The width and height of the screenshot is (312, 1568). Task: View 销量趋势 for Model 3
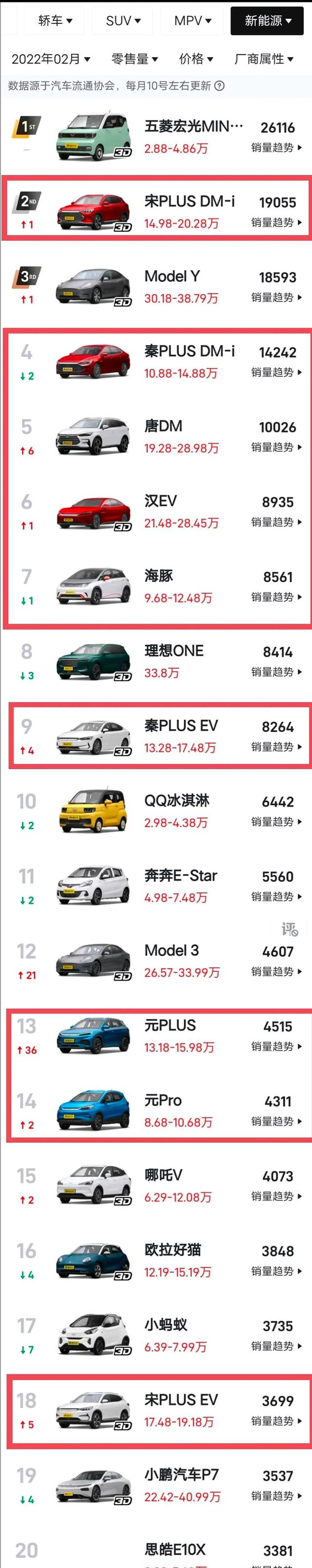[x=276, y=972]
